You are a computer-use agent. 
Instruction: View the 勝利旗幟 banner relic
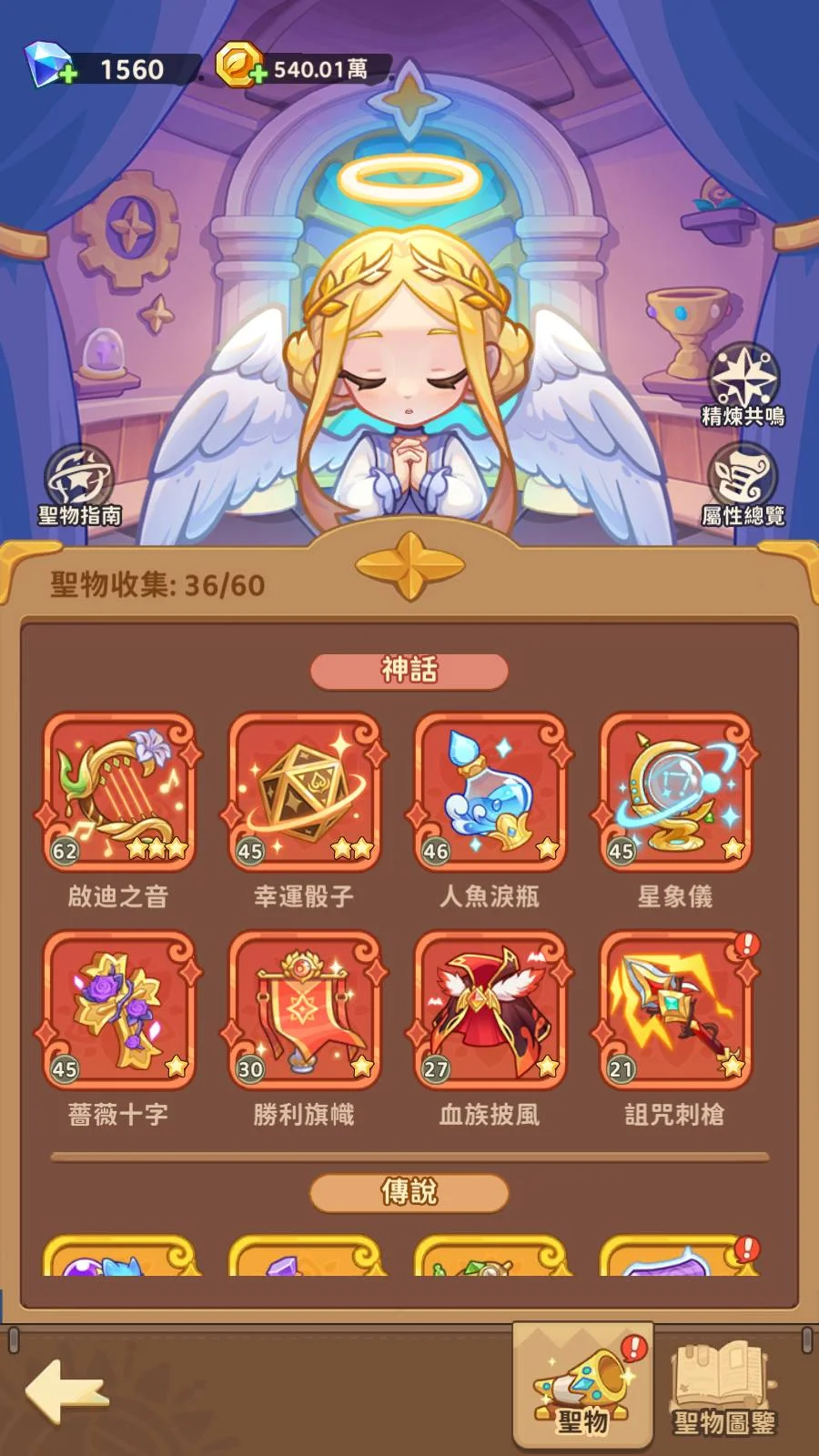(x=304, y=1010)
